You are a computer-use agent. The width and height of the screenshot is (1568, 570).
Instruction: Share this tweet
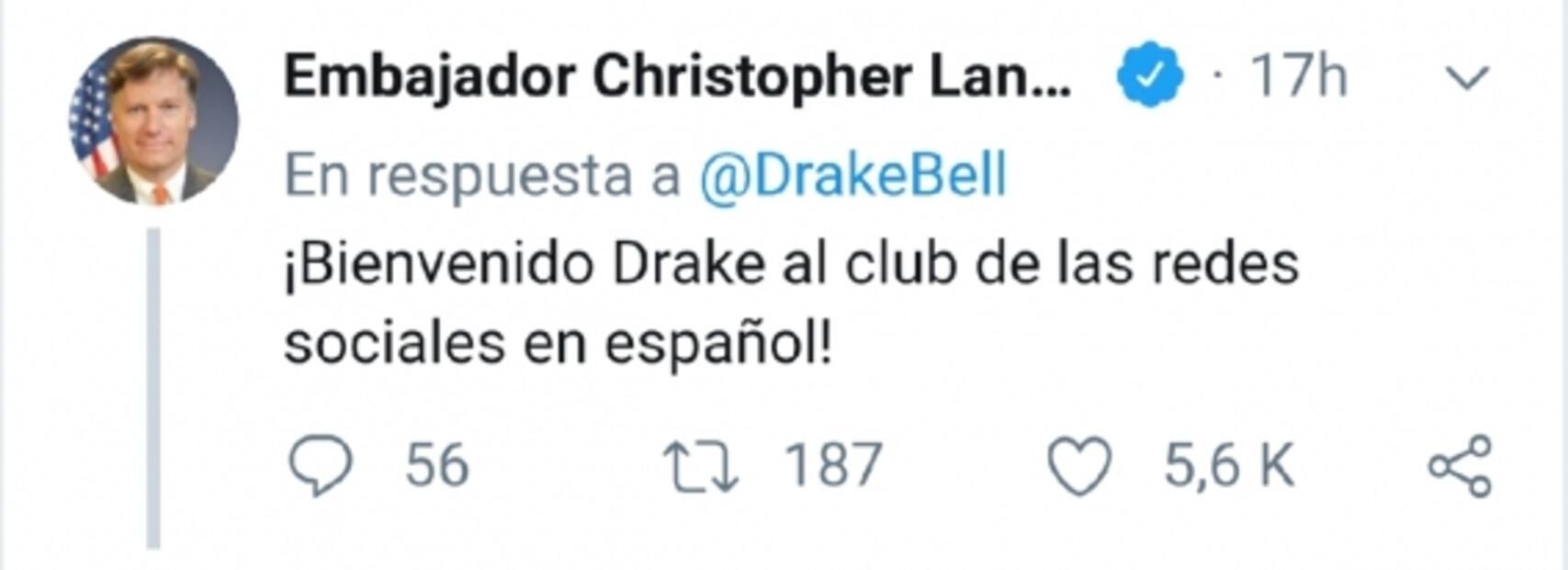(x=1460, y=466)
